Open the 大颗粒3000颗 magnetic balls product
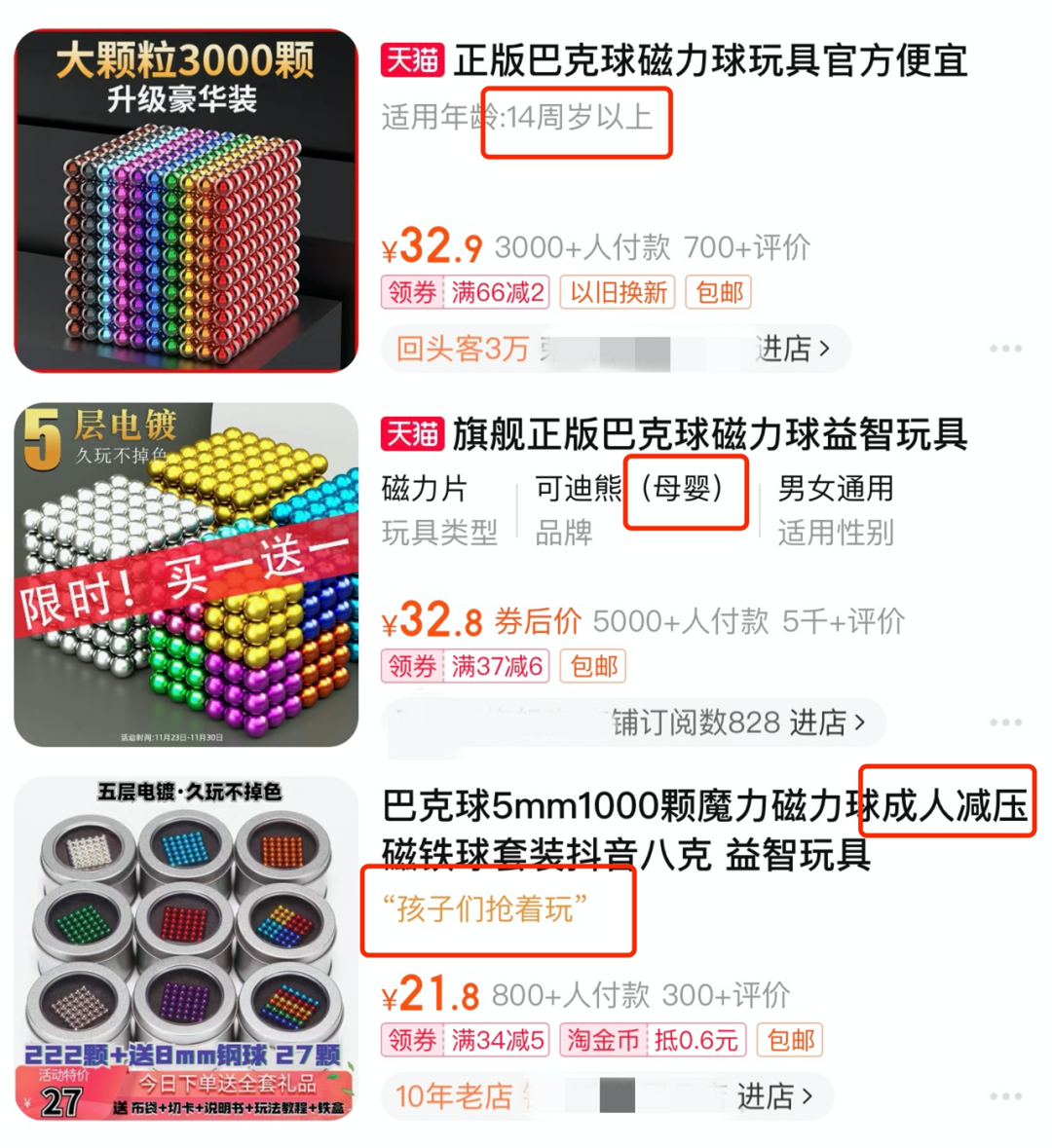Viewport: 1052px width, 1148px height. tap(186, 201)
